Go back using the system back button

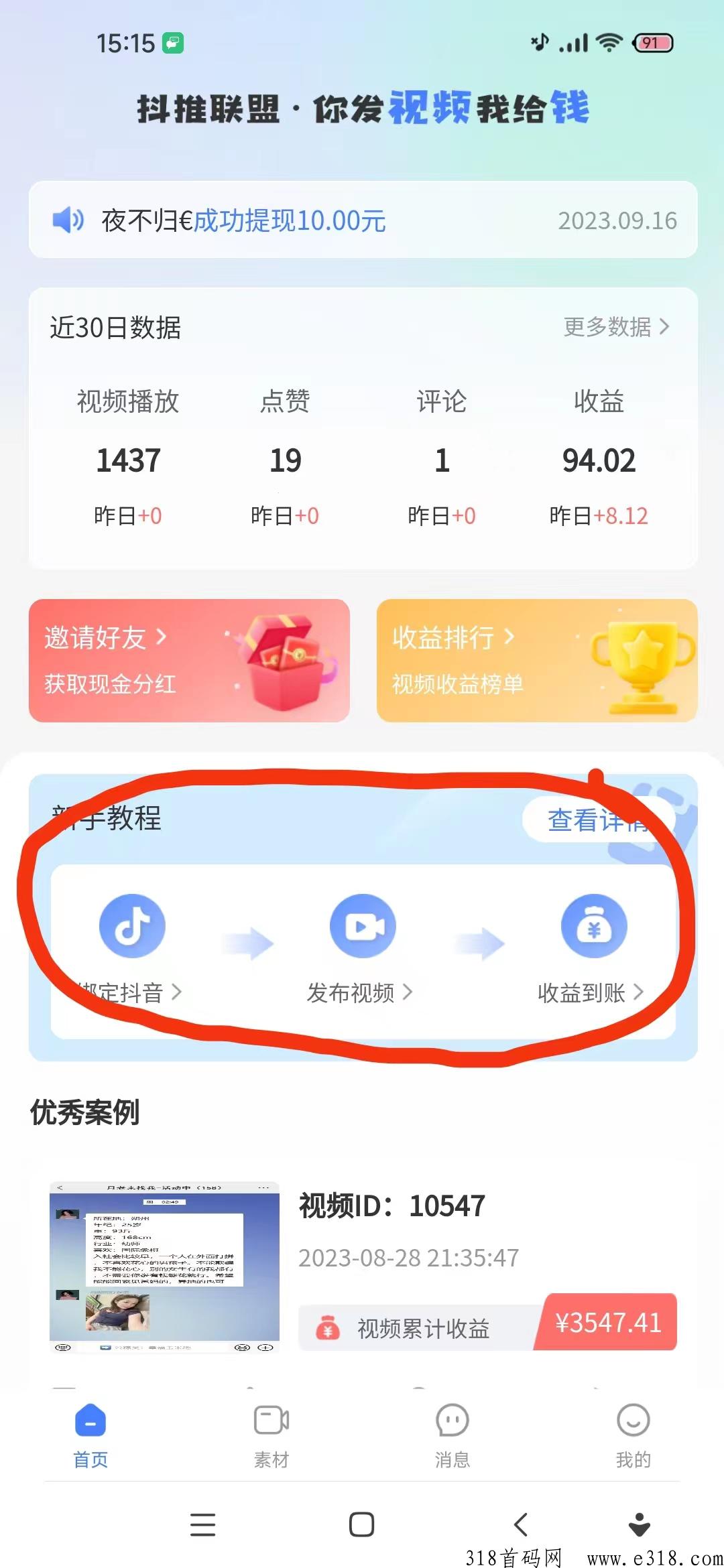(x=522, y=1524)
